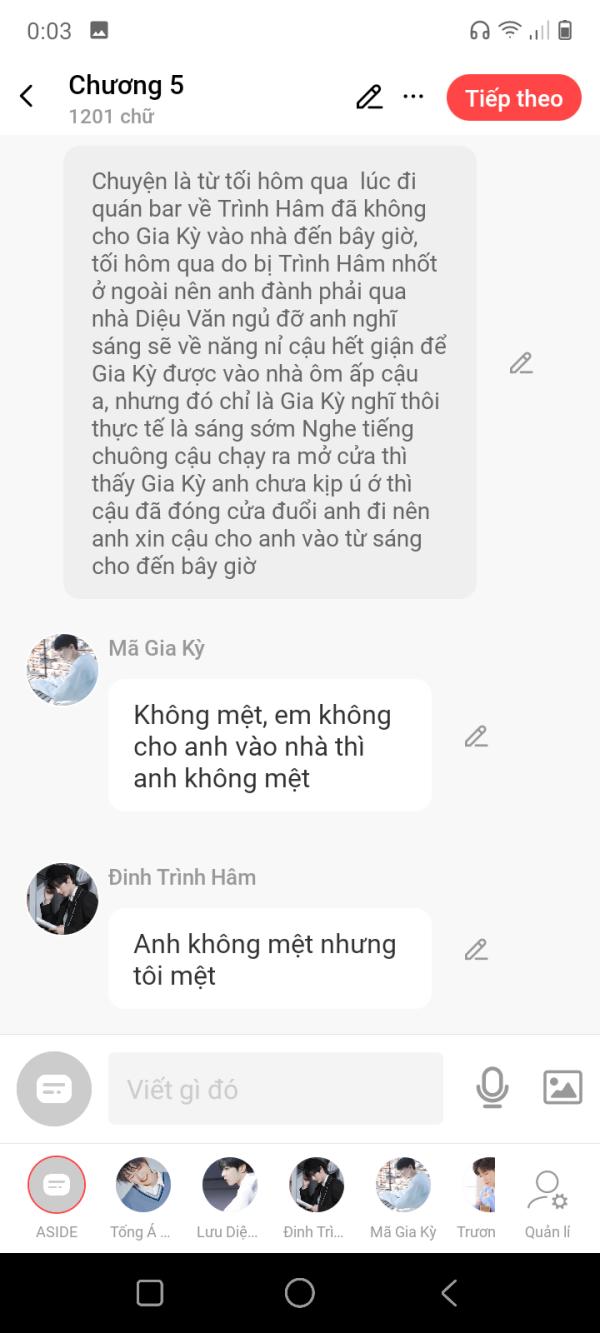
Task: Edit Đinh Trình Hâm's message
Action: pos(476,950)
